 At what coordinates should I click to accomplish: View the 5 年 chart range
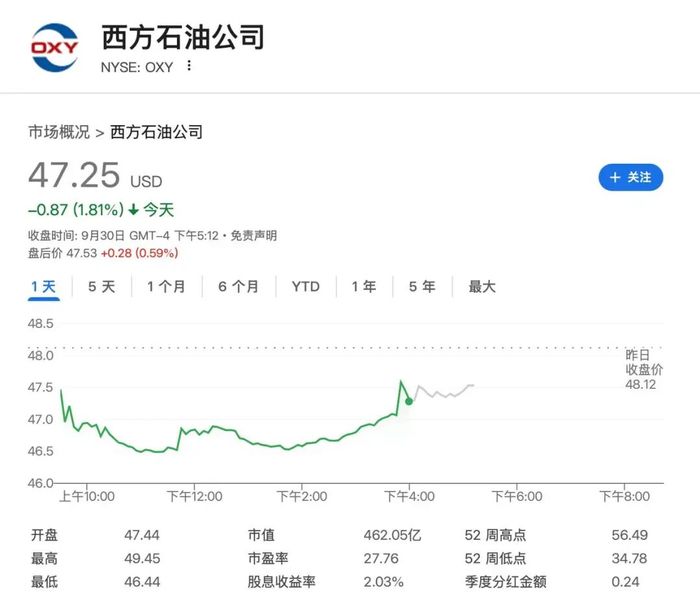pos(422,287)
